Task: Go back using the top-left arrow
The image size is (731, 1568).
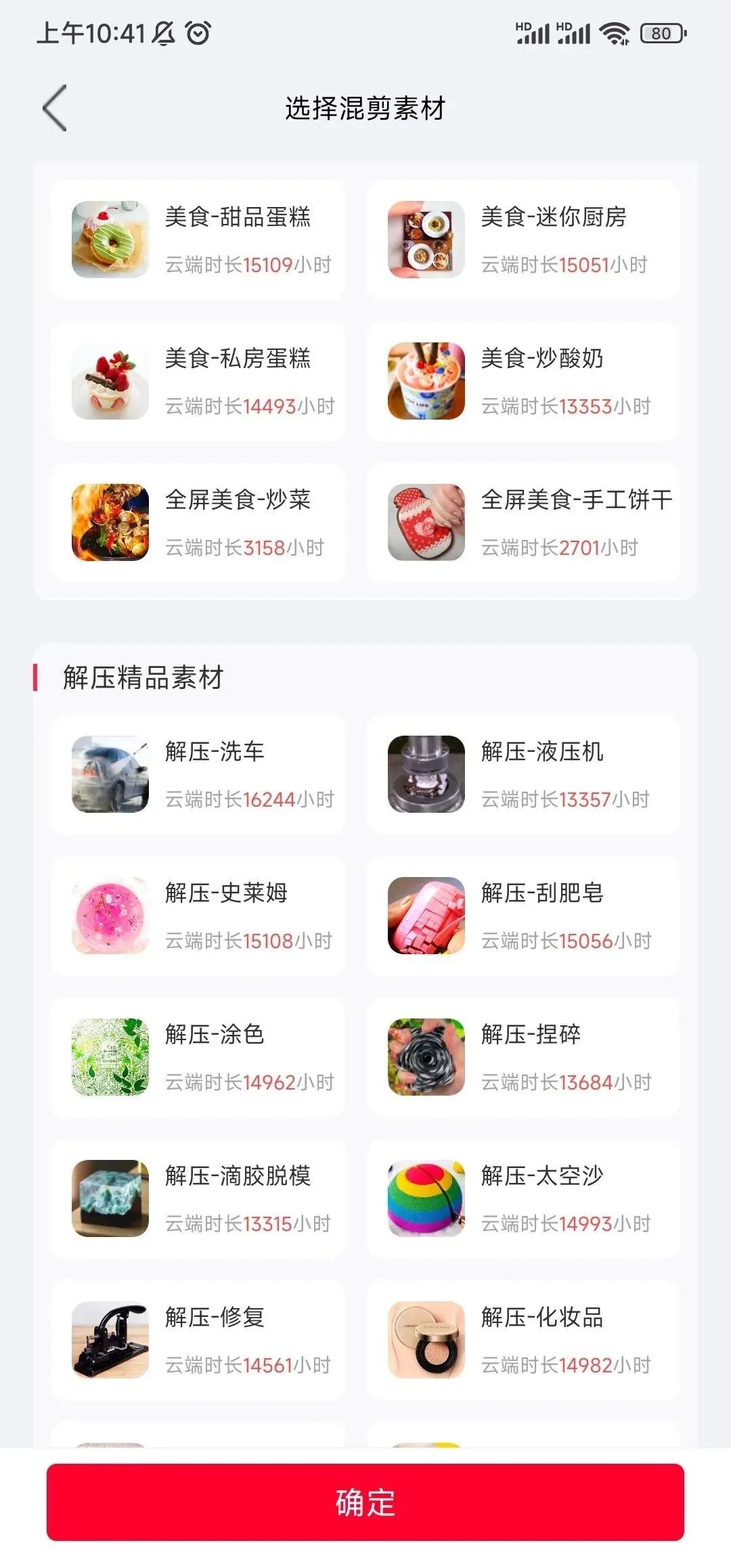Action: pos(55,108)
